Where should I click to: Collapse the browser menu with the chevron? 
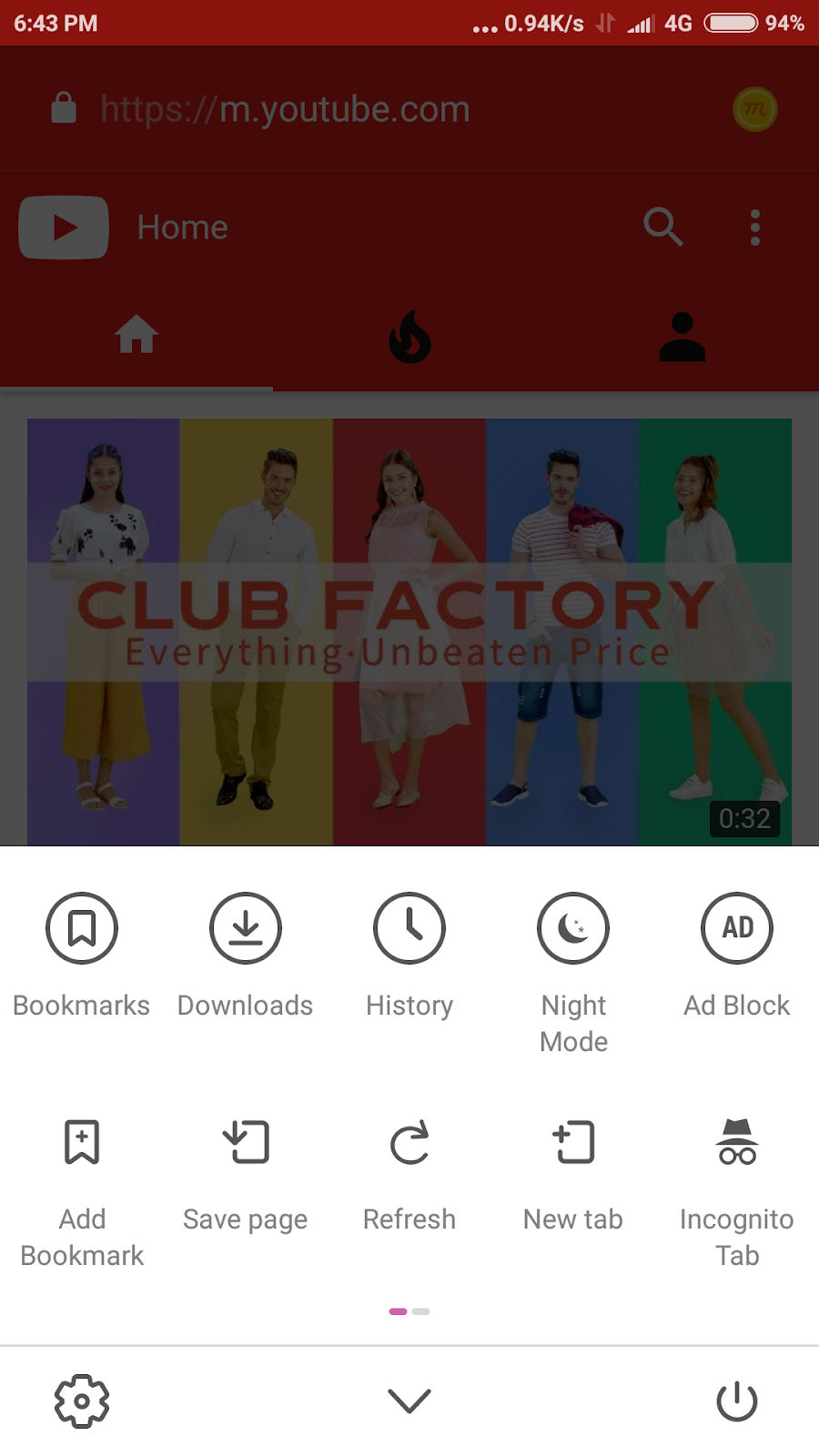[409, 1400]
